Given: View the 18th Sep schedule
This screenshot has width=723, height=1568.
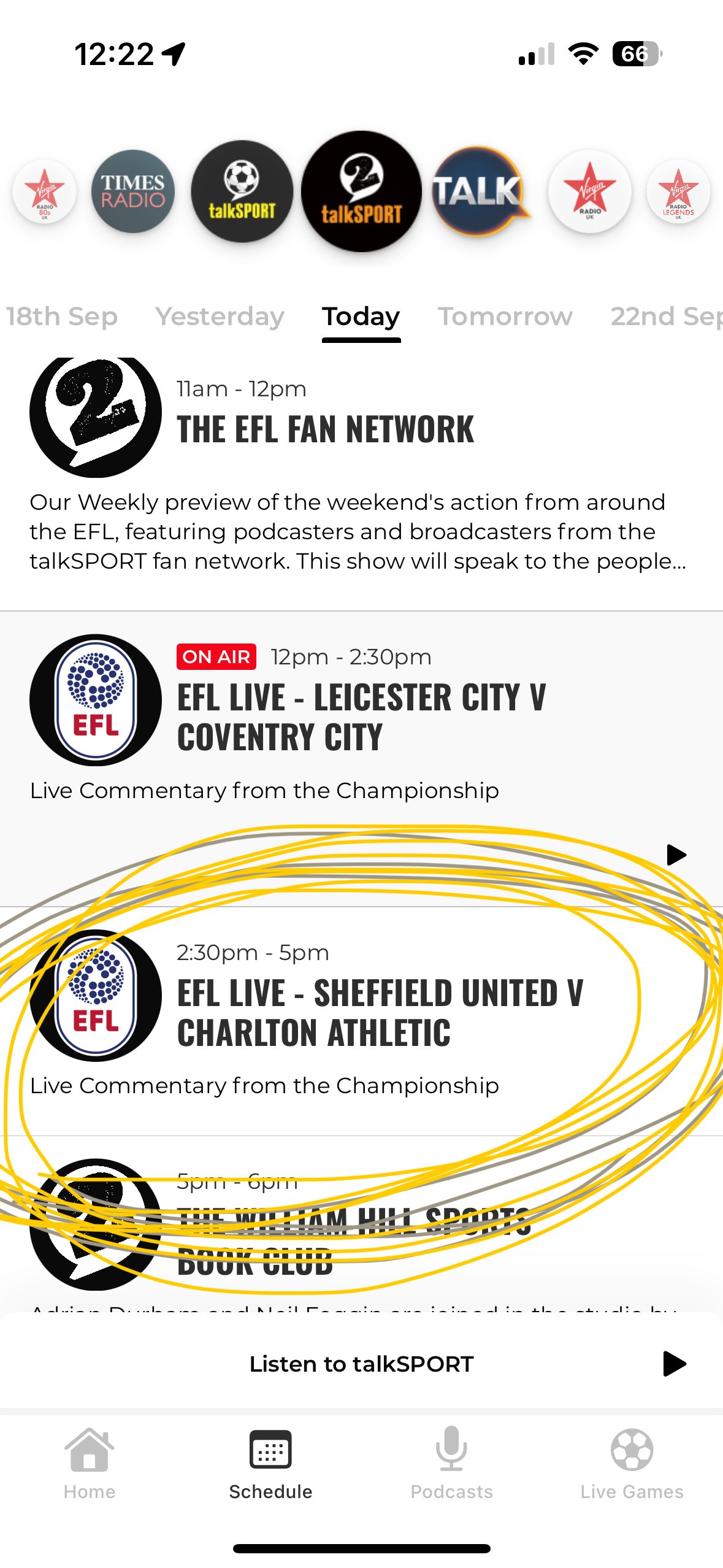Looking at the screenshot, I should pyautogui.click(x=61, y=317).
